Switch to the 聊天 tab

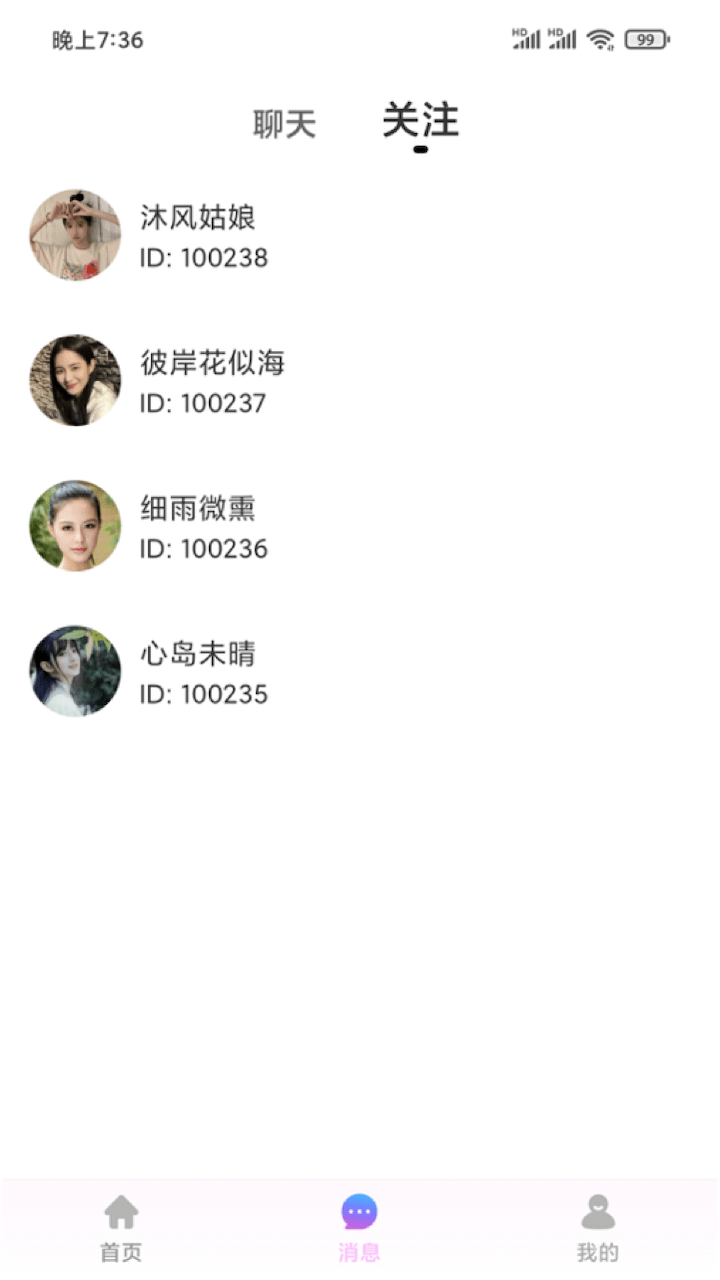[x=283, y=122]
